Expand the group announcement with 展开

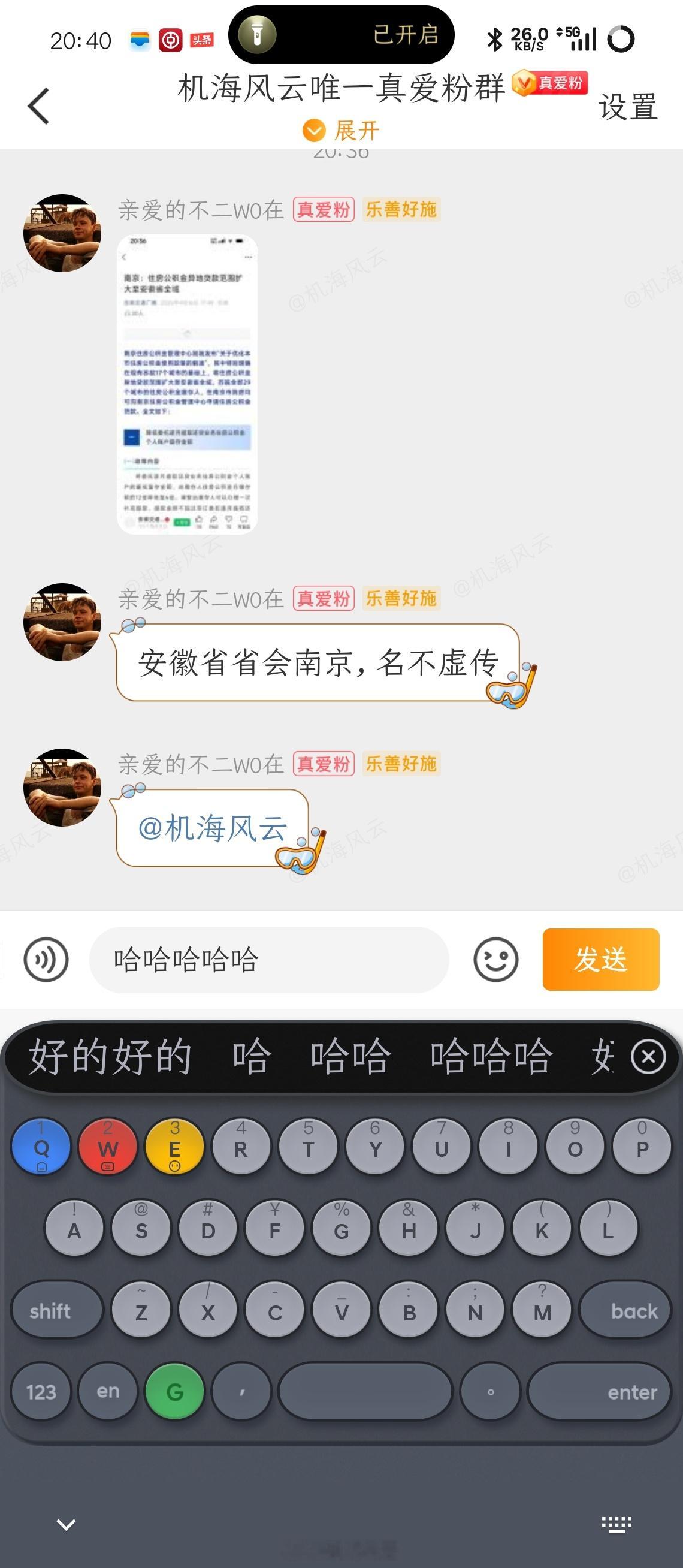[x=342, y=131]
